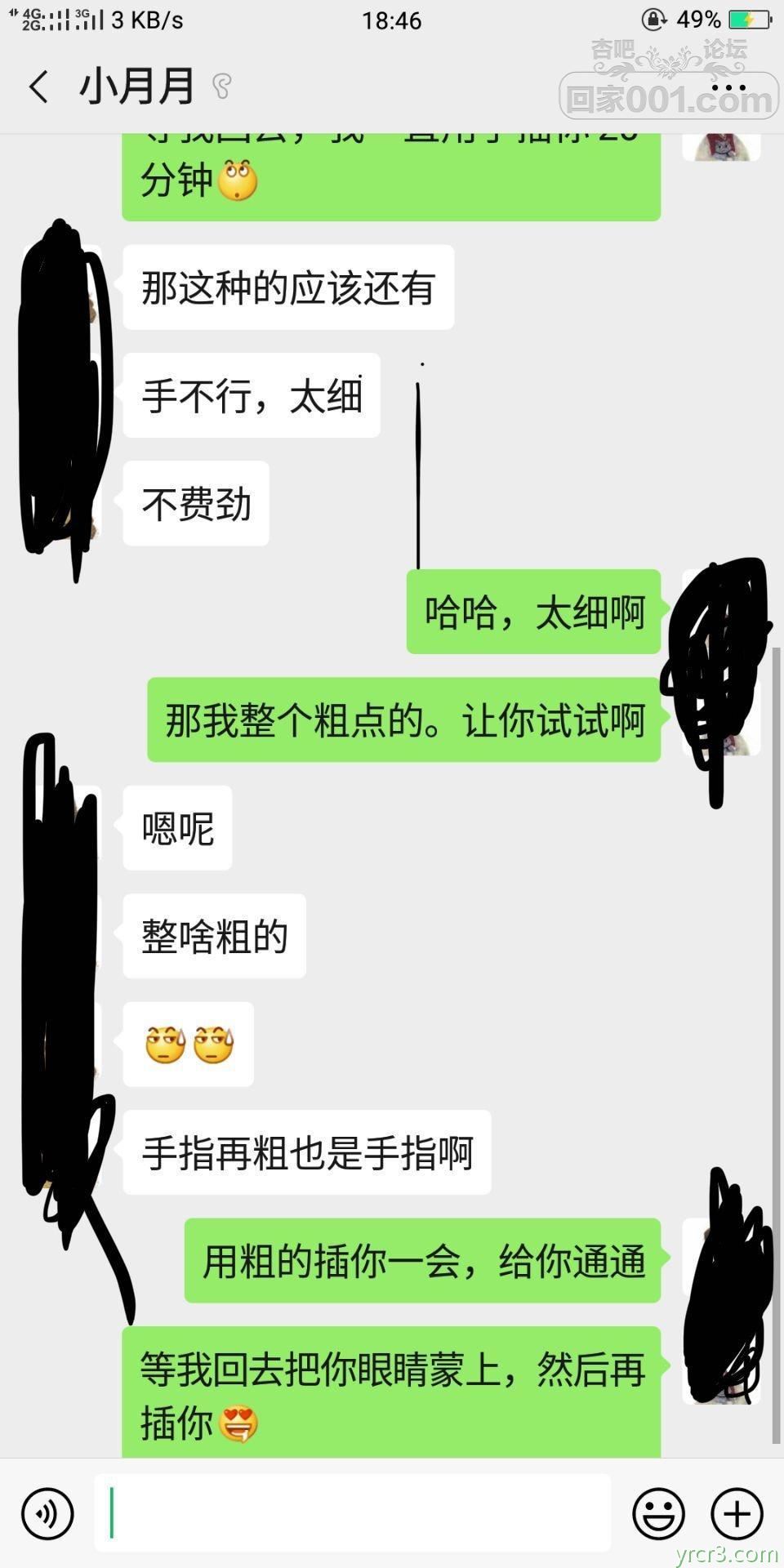This screenshot has height=1568, width=784.
Task: Go back to the chat list
Action: click(x=38, y=87)
